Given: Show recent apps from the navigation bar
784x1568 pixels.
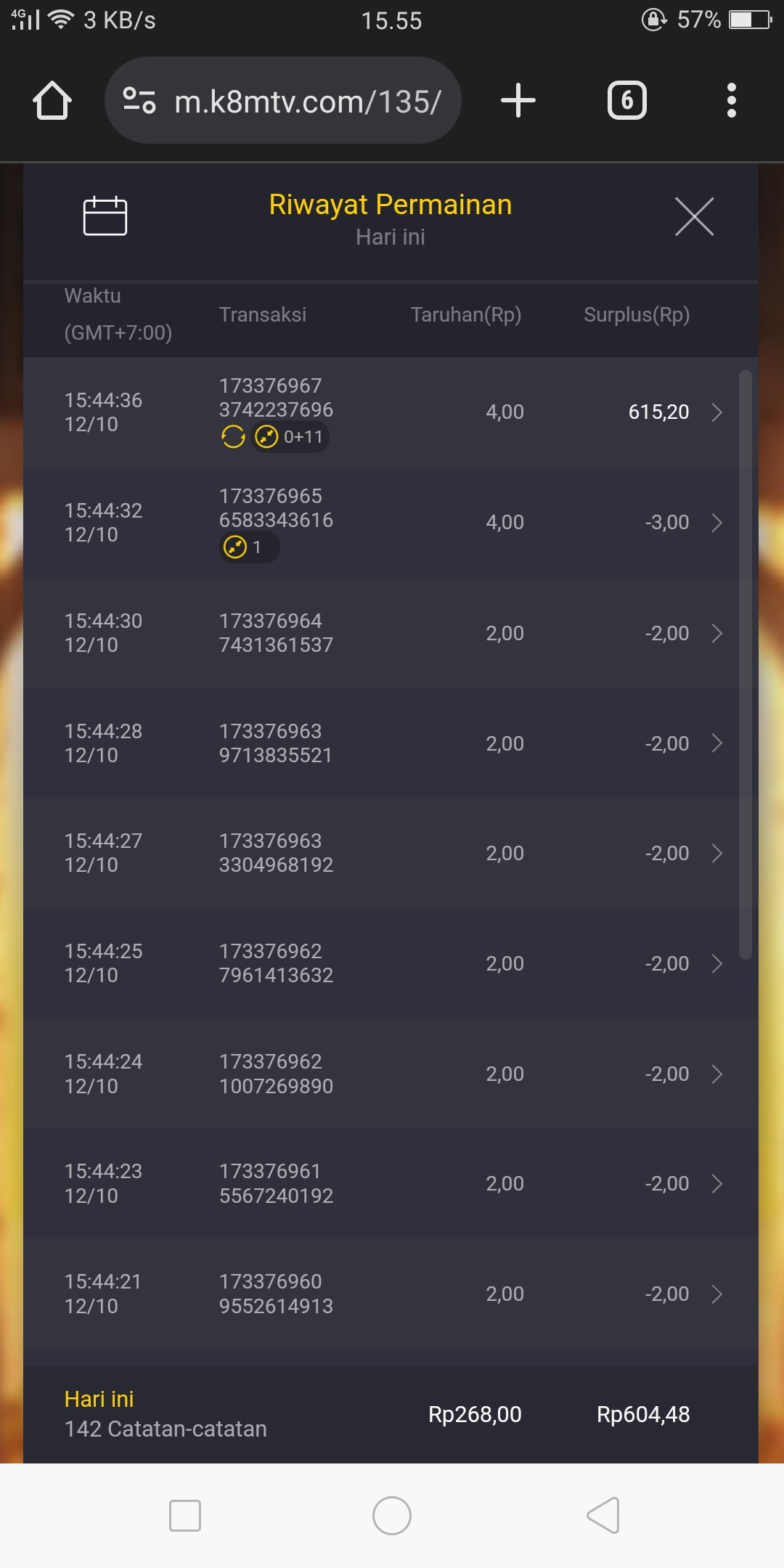Looking at the screenshot, I should tap(185, 1516).
